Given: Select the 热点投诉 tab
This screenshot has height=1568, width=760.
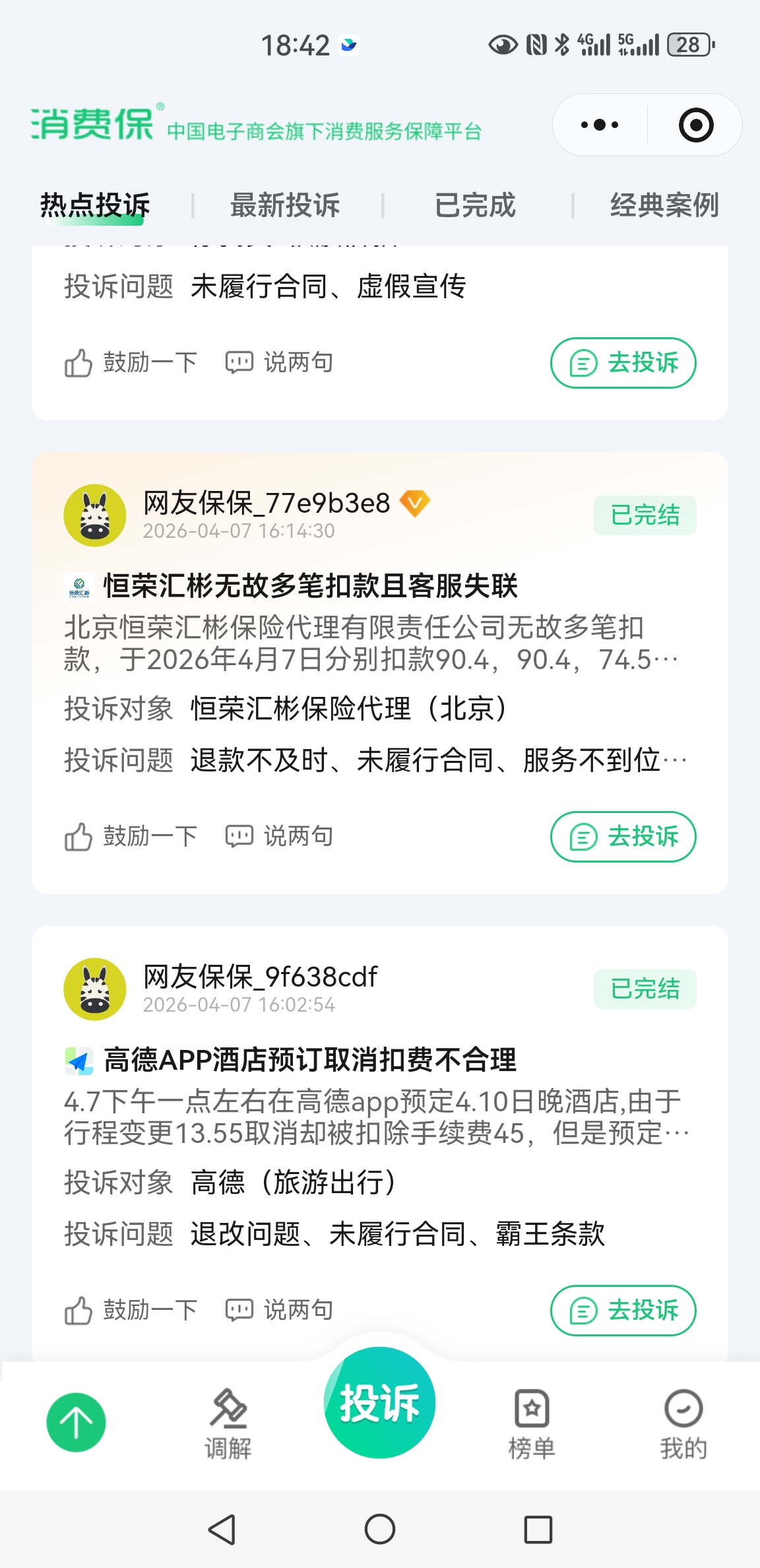Looking at the screenshot, I should (95, 205).
